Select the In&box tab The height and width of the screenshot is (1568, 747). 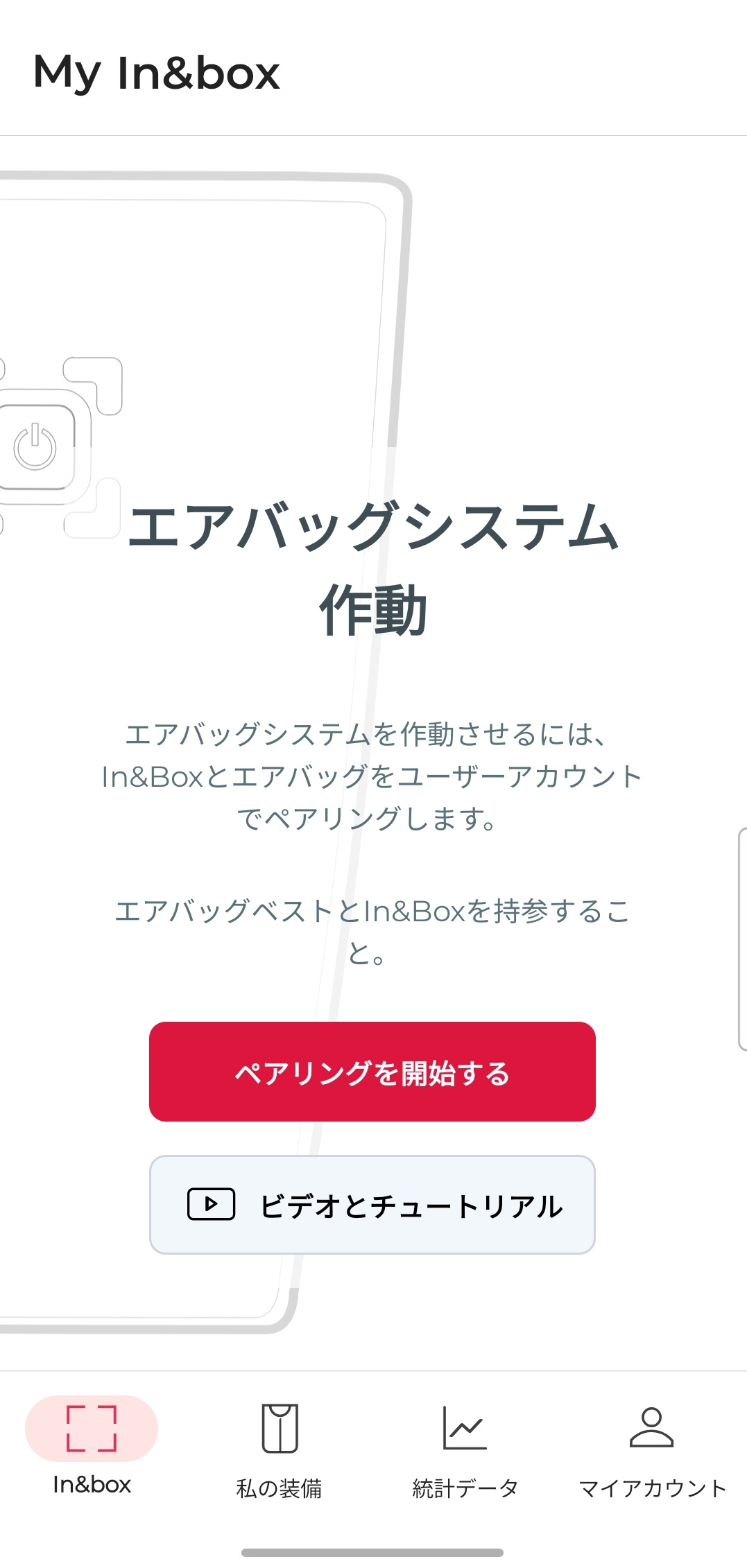(92, 1446)
